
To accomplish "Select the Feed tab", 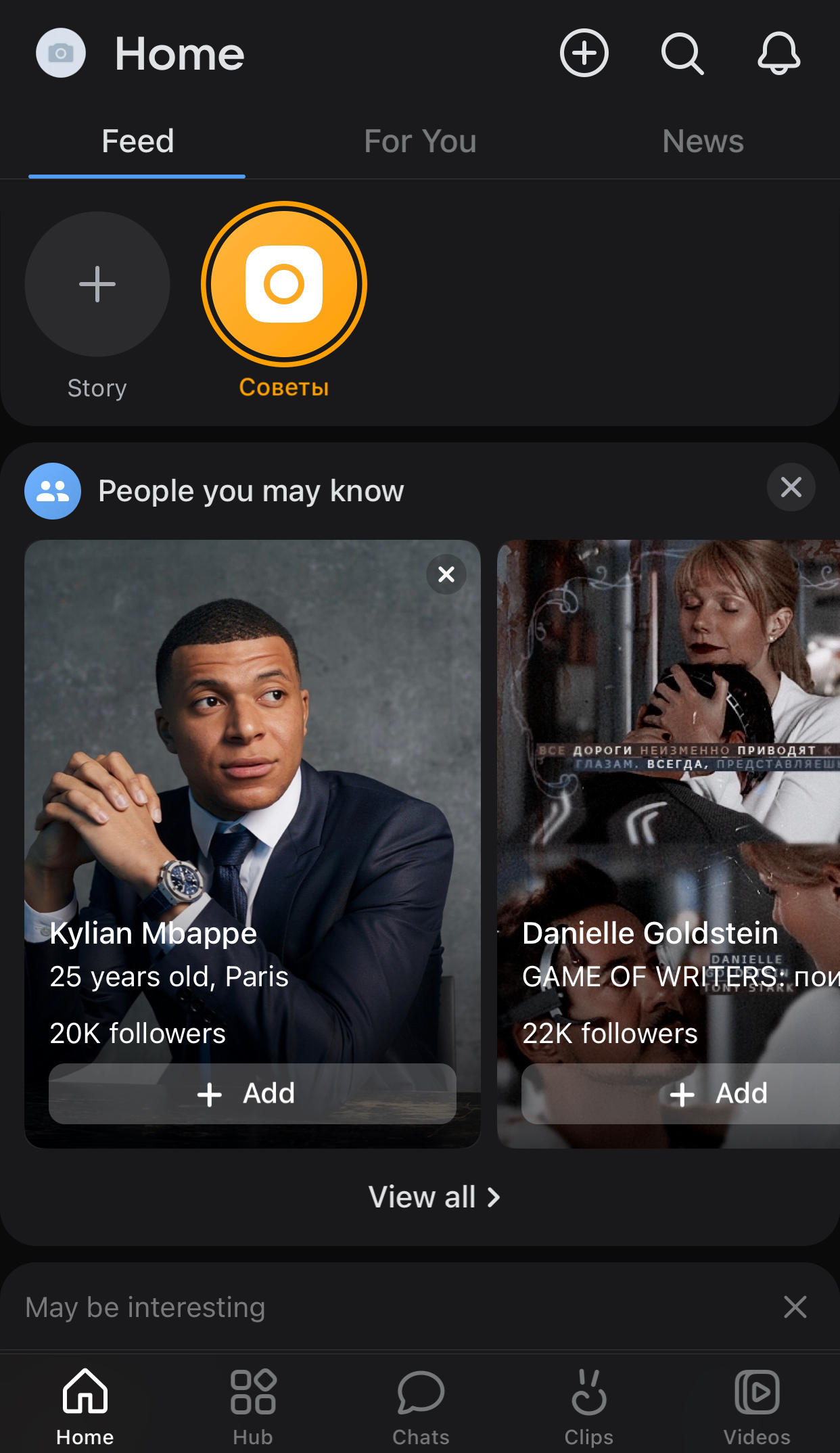I will point(137,141).
